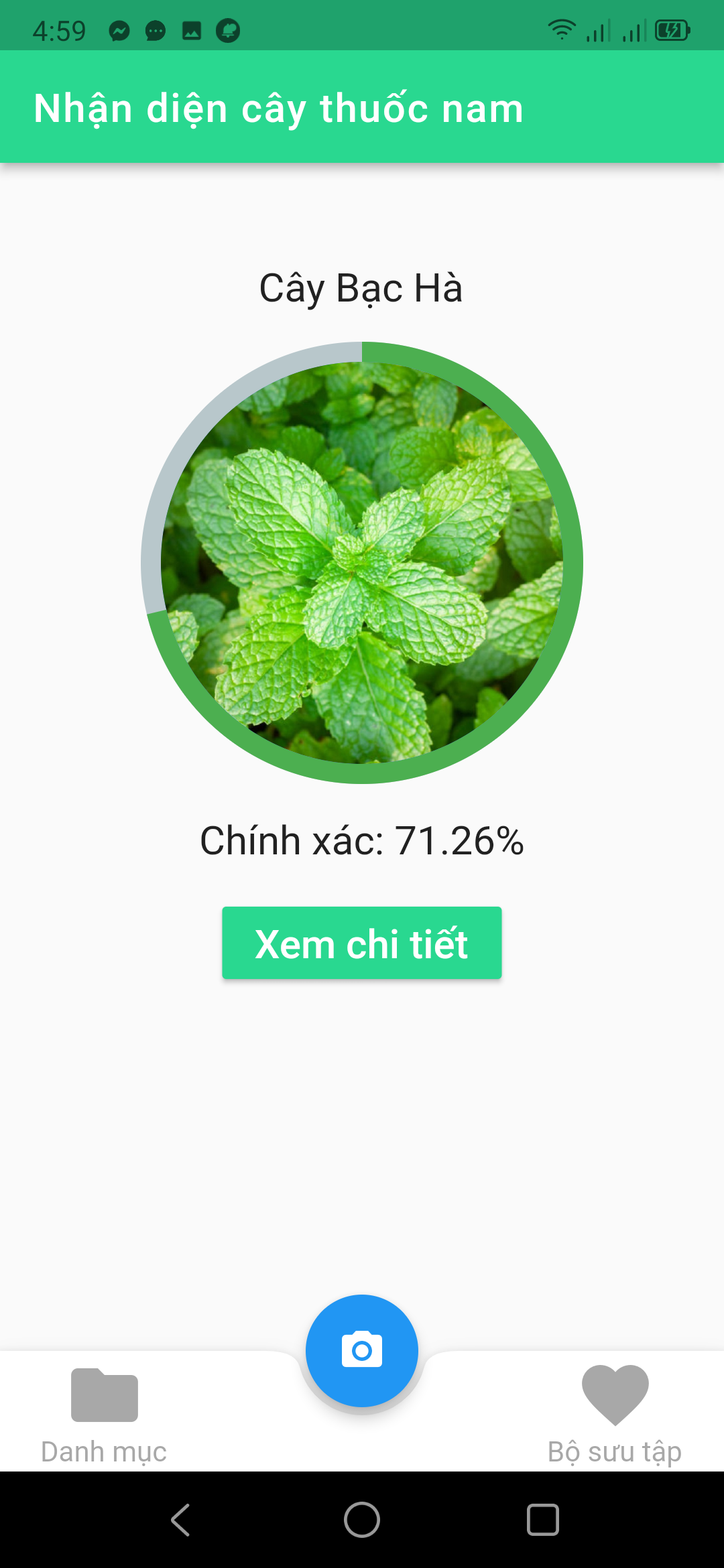Tap the Wi-Fi status icon
724x1568 pixels.
560,28
